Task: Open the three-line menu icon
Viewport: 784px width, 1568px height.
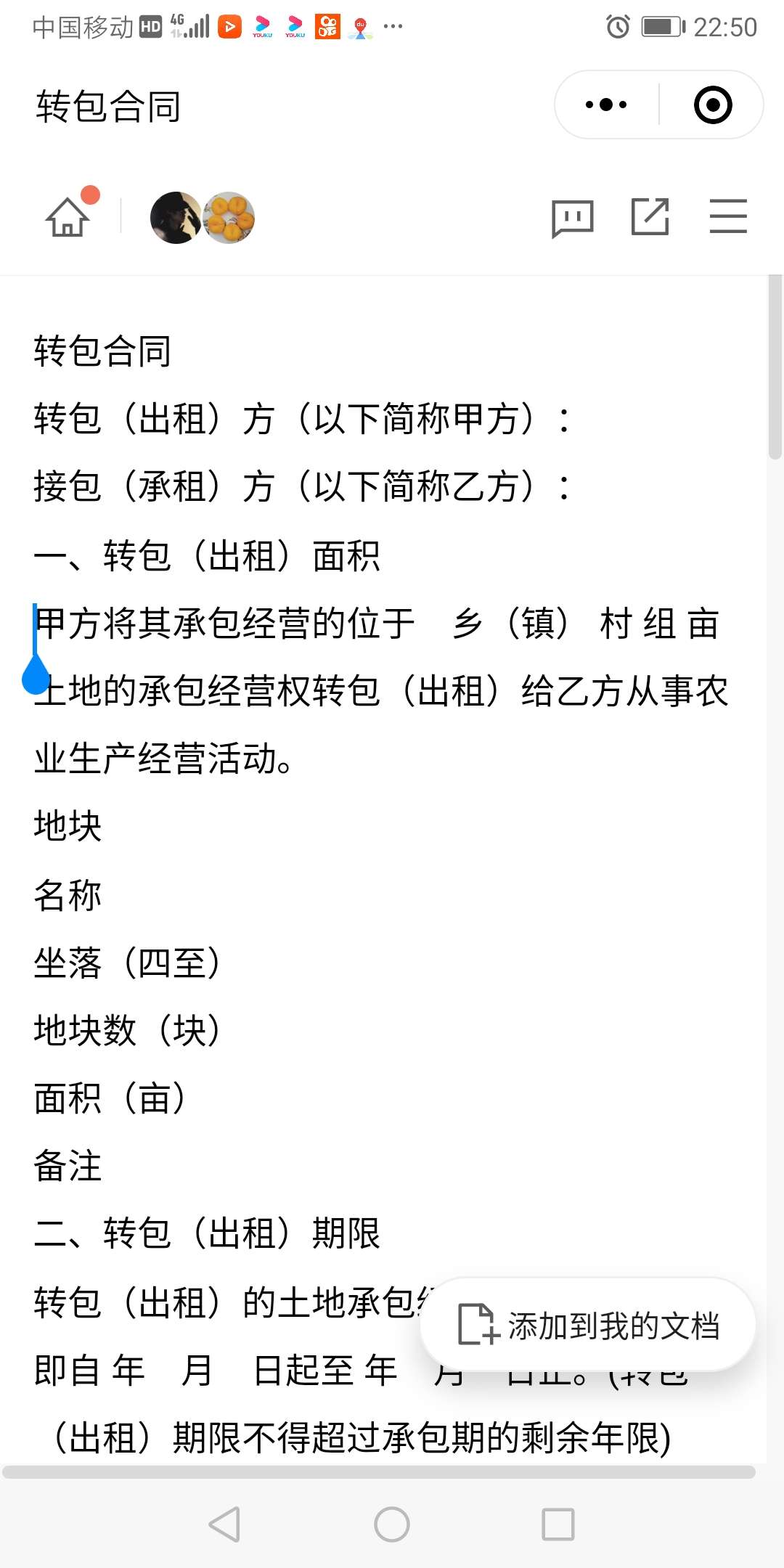Action: 727,217
